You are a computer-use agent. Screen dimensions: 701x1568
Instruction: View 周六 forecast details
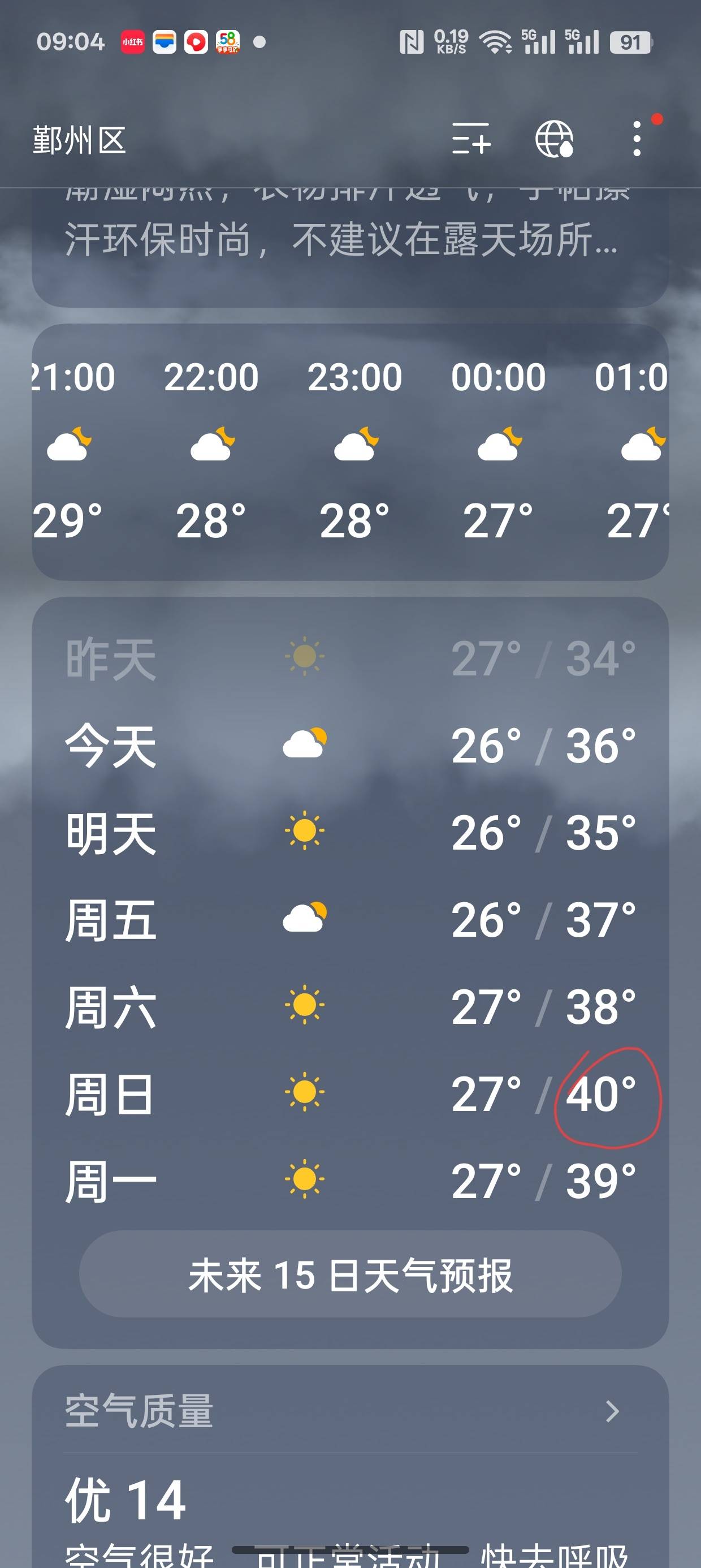pyautogui.click(x=350, y=1007)
